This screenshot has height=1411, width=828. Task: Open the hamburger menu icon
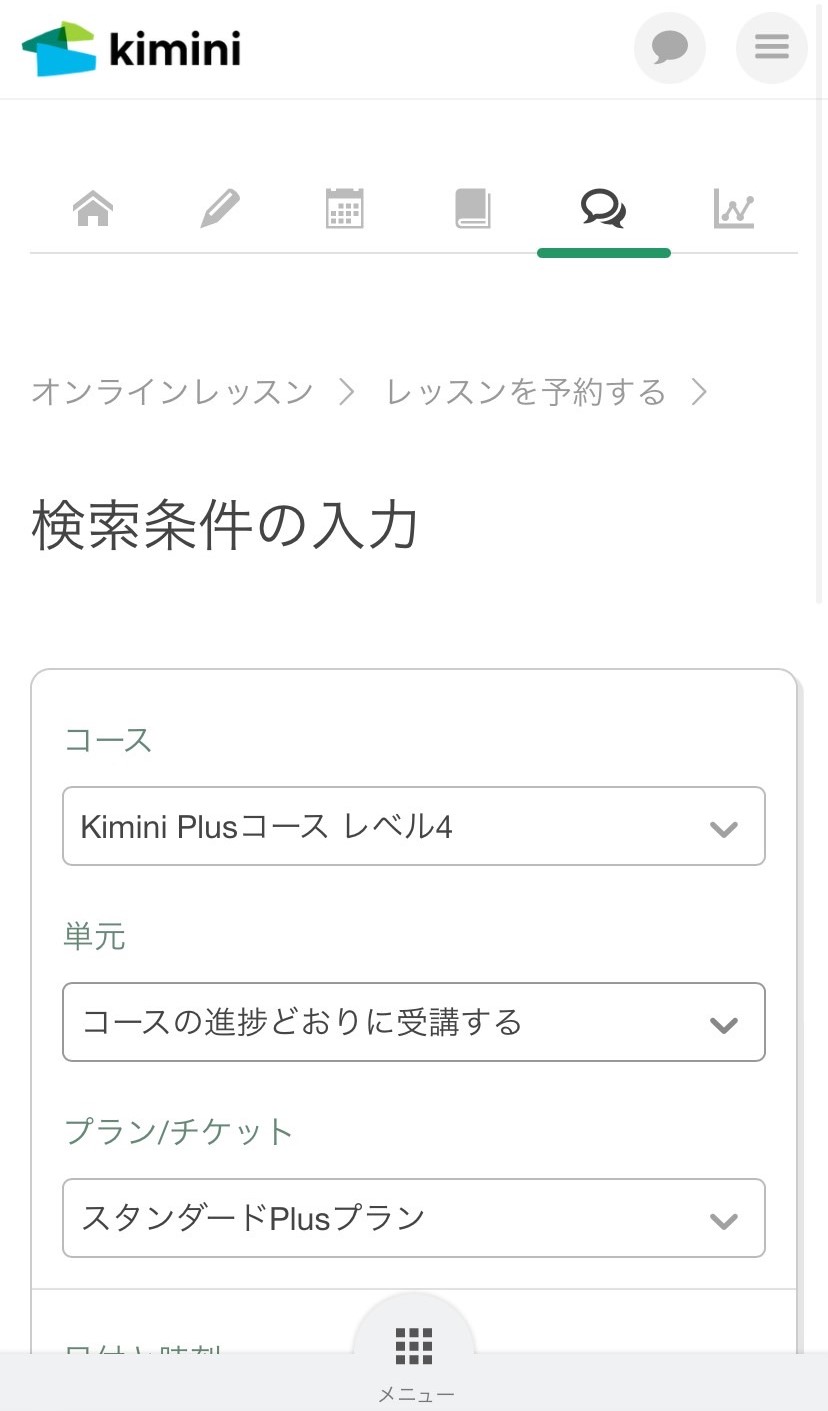pos(771,47)
